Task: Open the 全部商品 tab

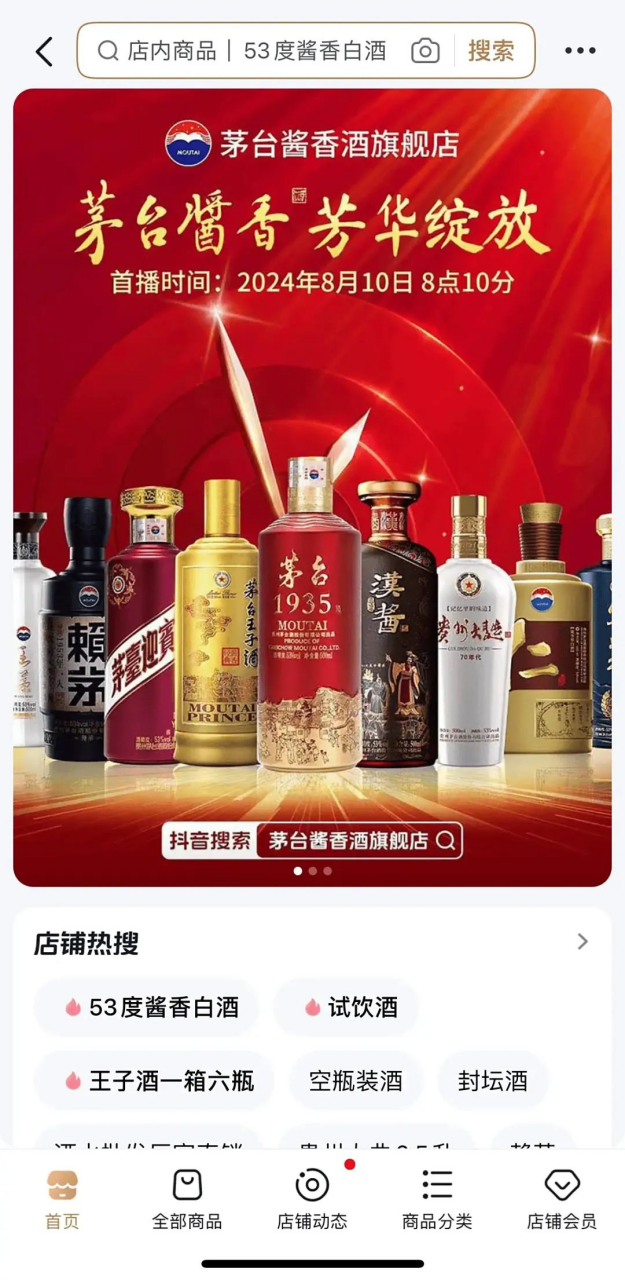Action: pyautogui.click(x=187, y=1199)
